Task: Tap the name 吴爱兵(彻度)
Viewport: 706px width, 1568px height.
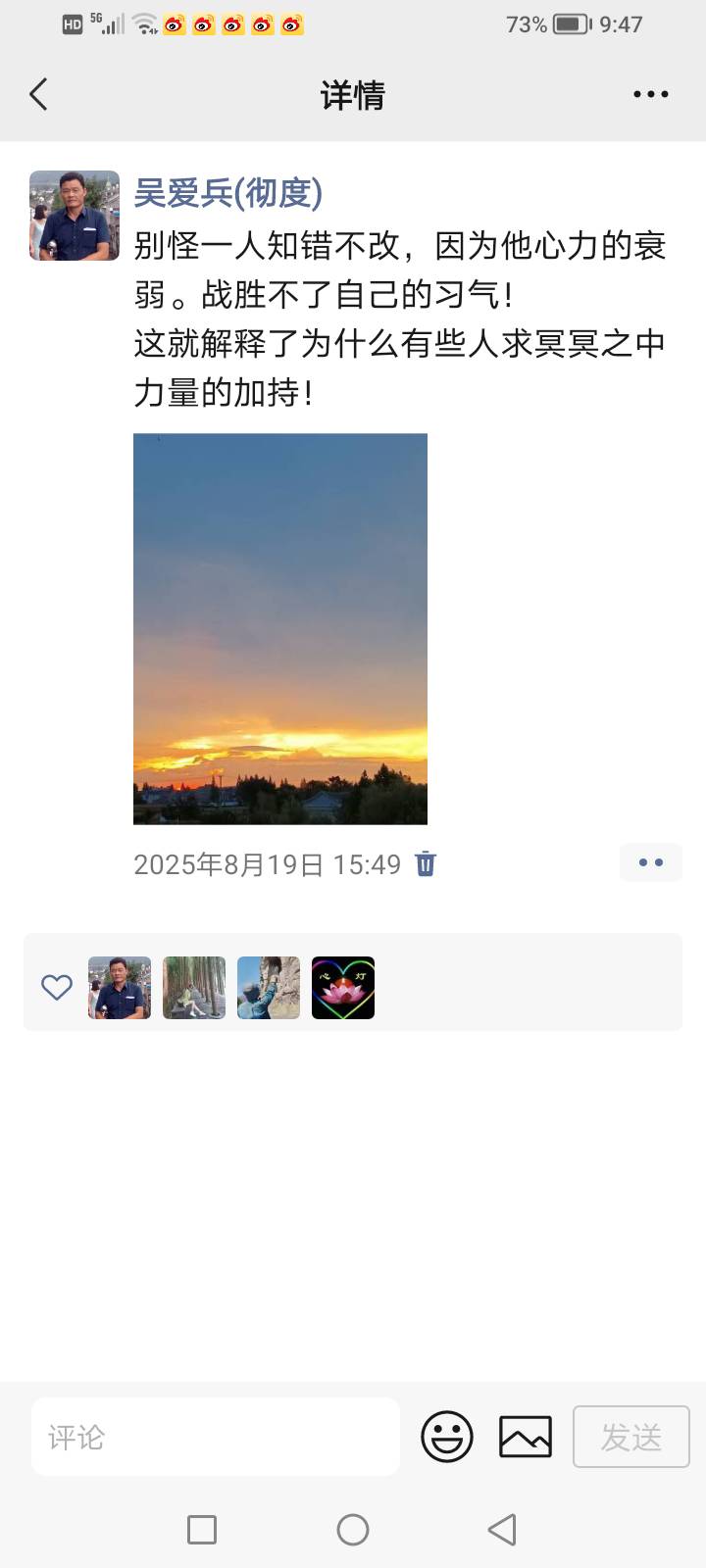Action: [227, 193]
